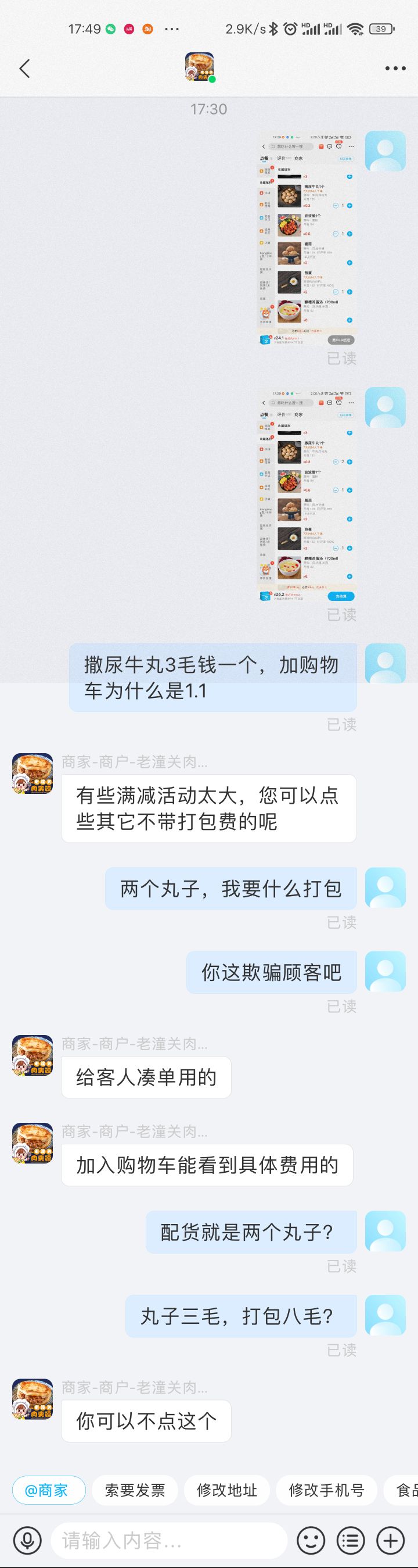Choose the 索要发票 quick action

click(135, 1490)
